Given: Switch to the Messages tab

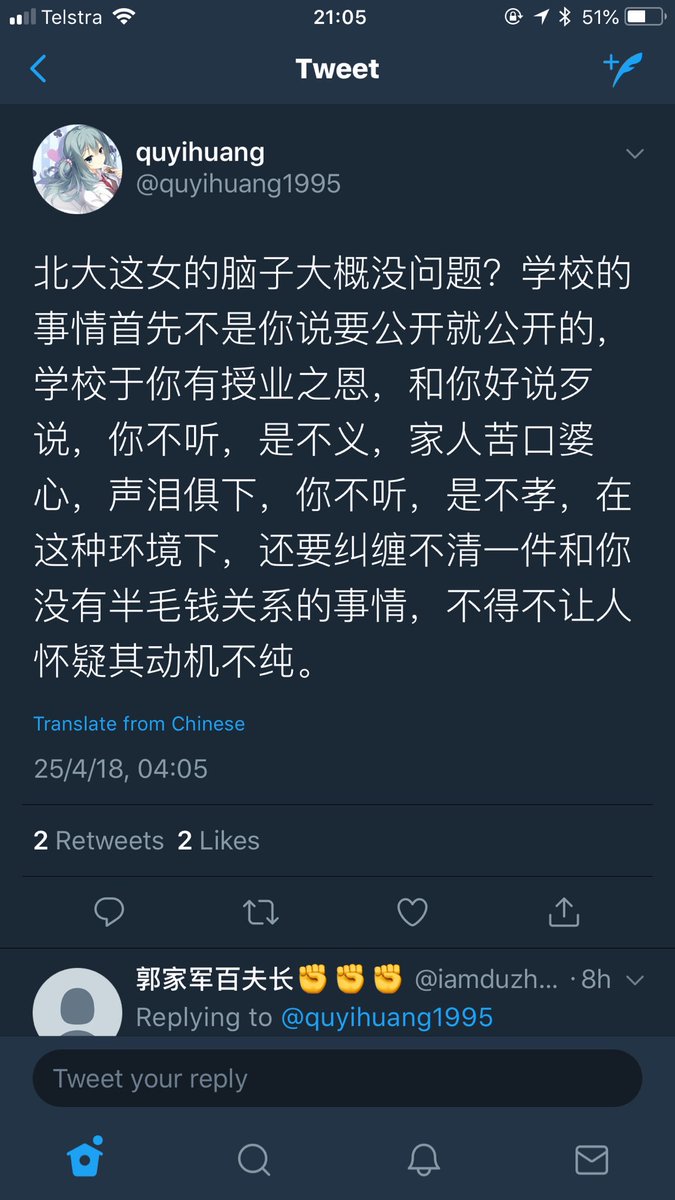Looking at the screenshot, I should (x=592, y=1159).
